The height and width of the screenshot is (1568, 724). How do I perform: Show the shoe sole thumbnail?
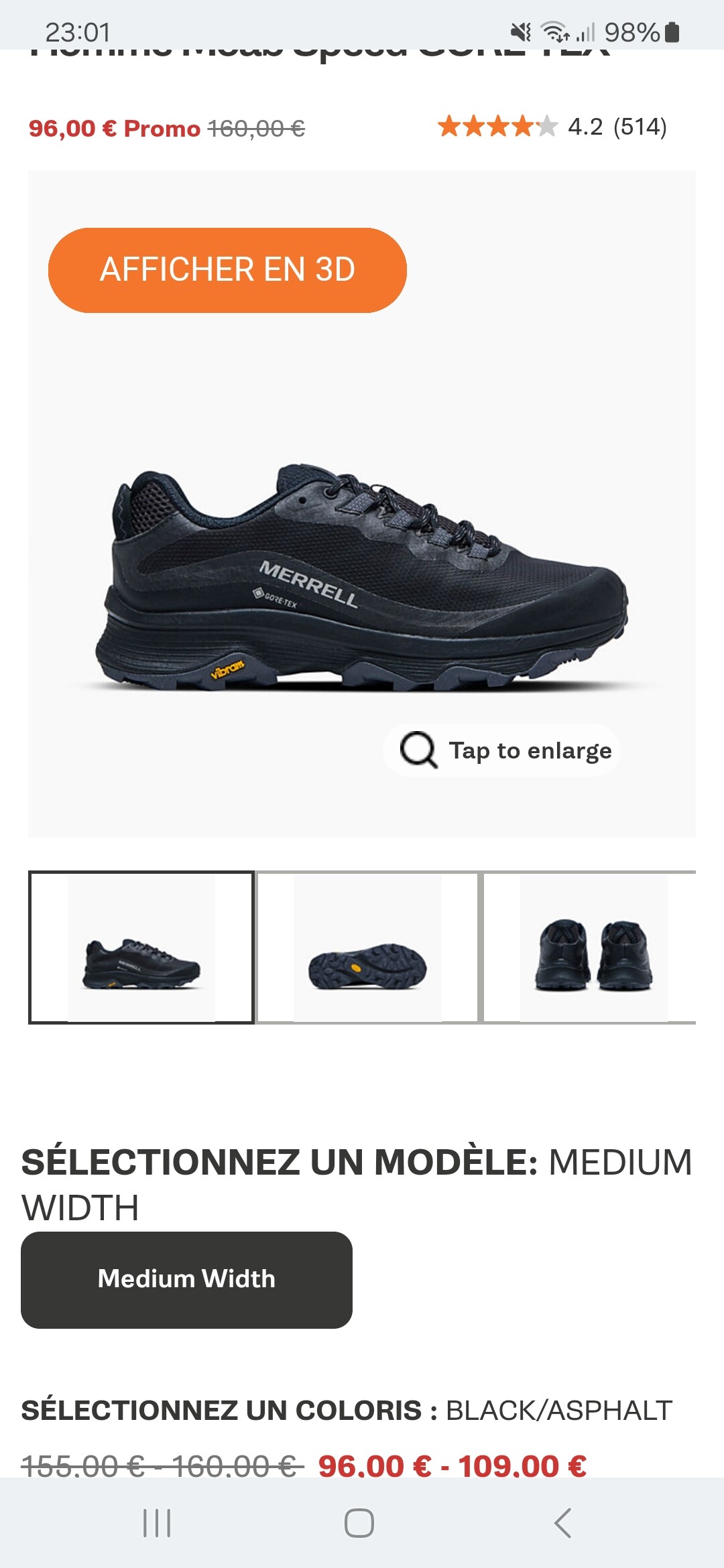click(x=367, y=948)
